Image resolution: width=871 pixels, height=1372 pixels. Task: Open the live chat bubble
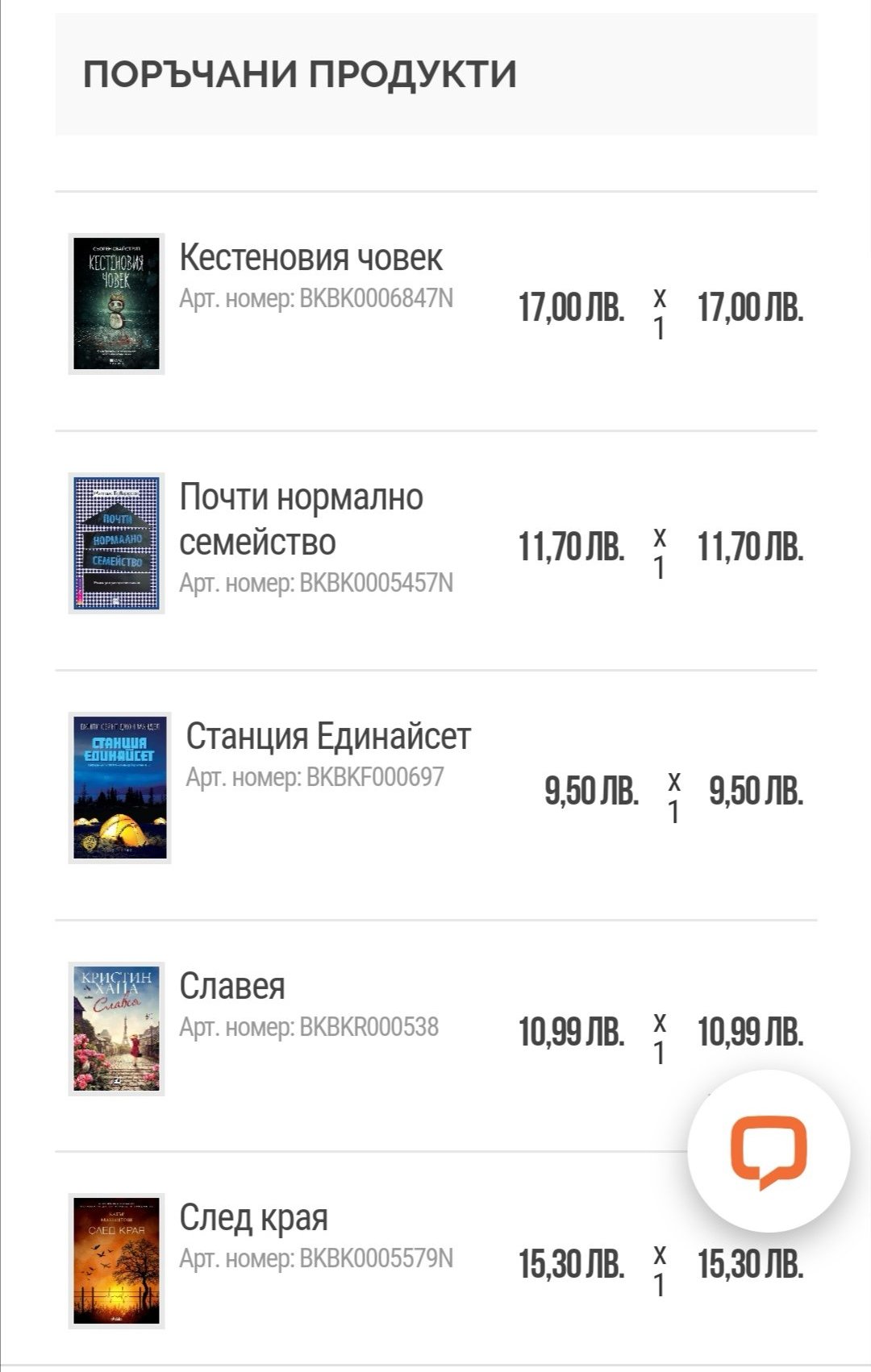(768, 1150)
